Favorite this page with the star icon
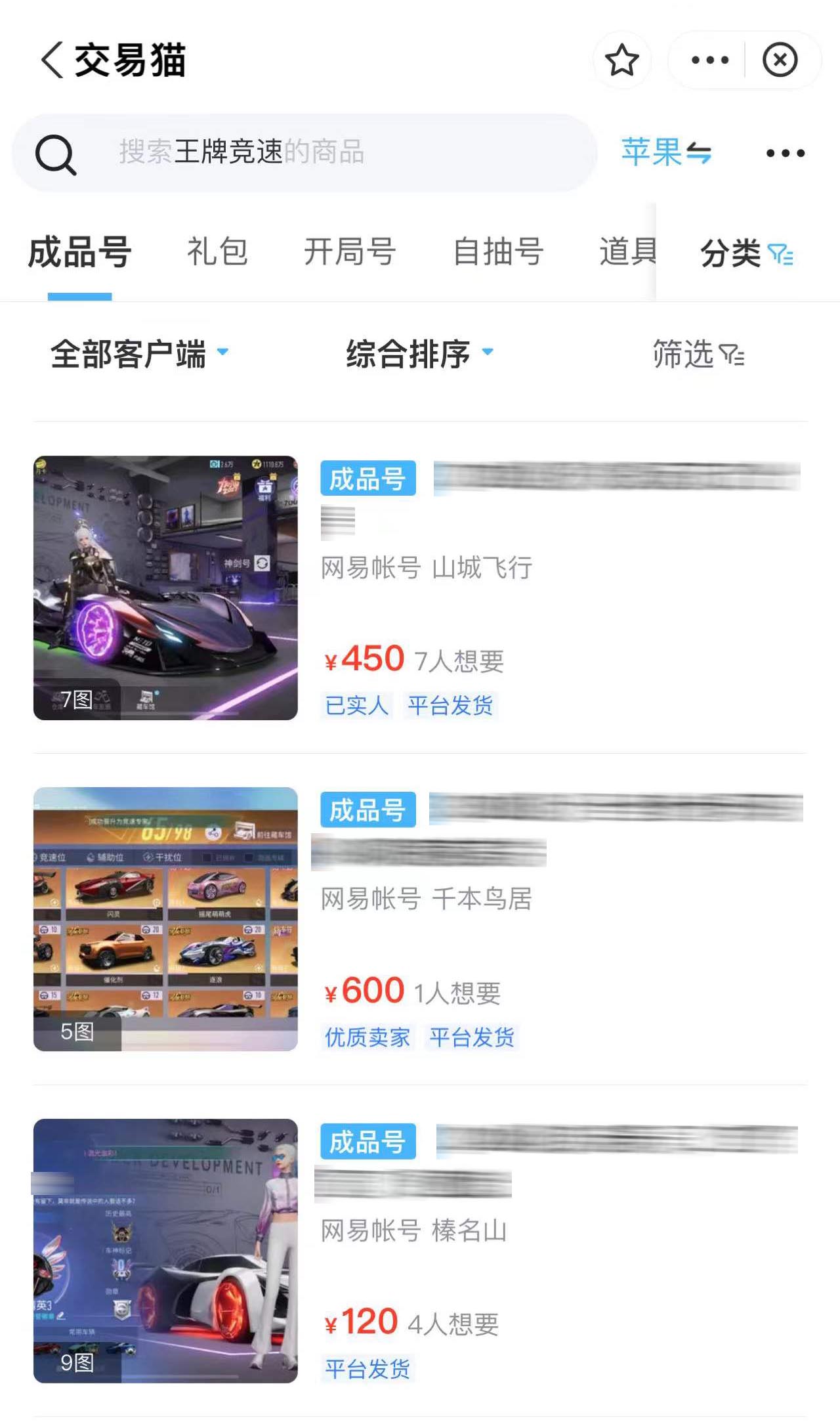The height and width of the screenshot is (1428, 840). click(x=621, y=60)
